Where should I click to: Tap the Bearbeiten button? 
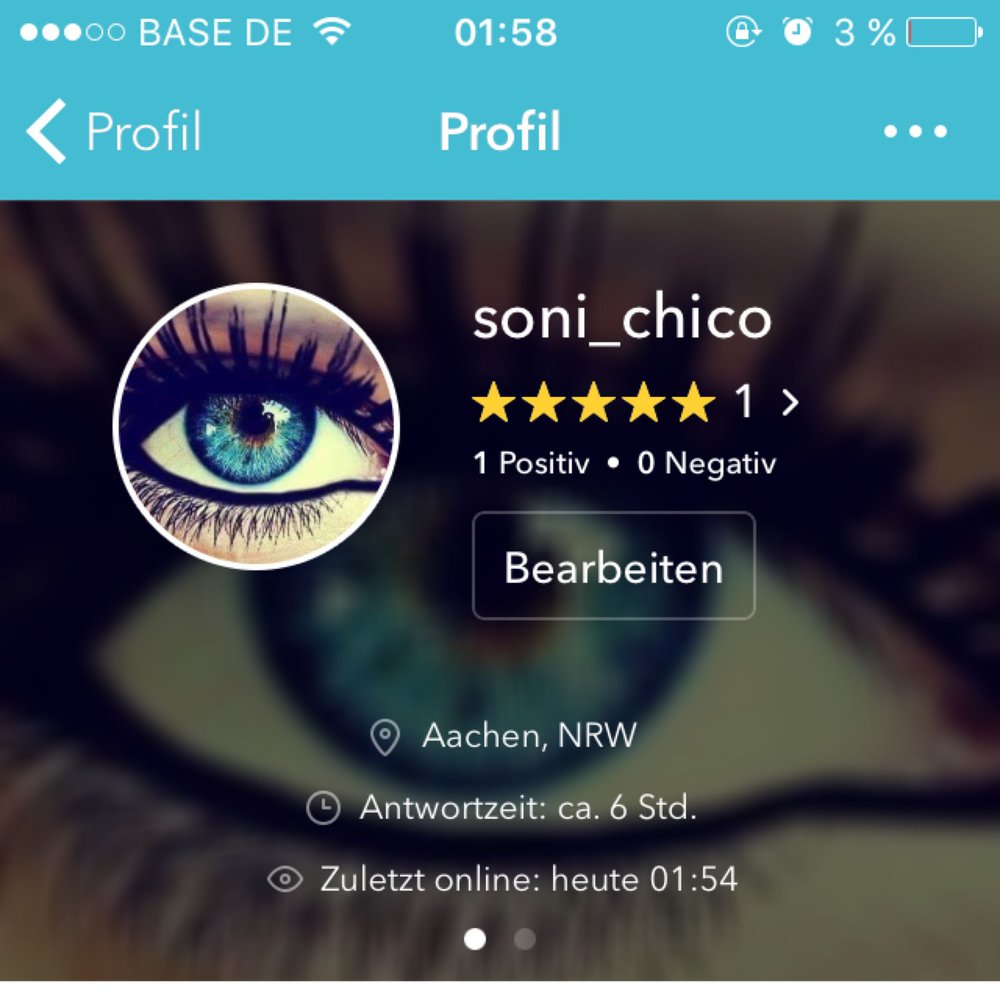pyautogui.click(x=613, y=566)
